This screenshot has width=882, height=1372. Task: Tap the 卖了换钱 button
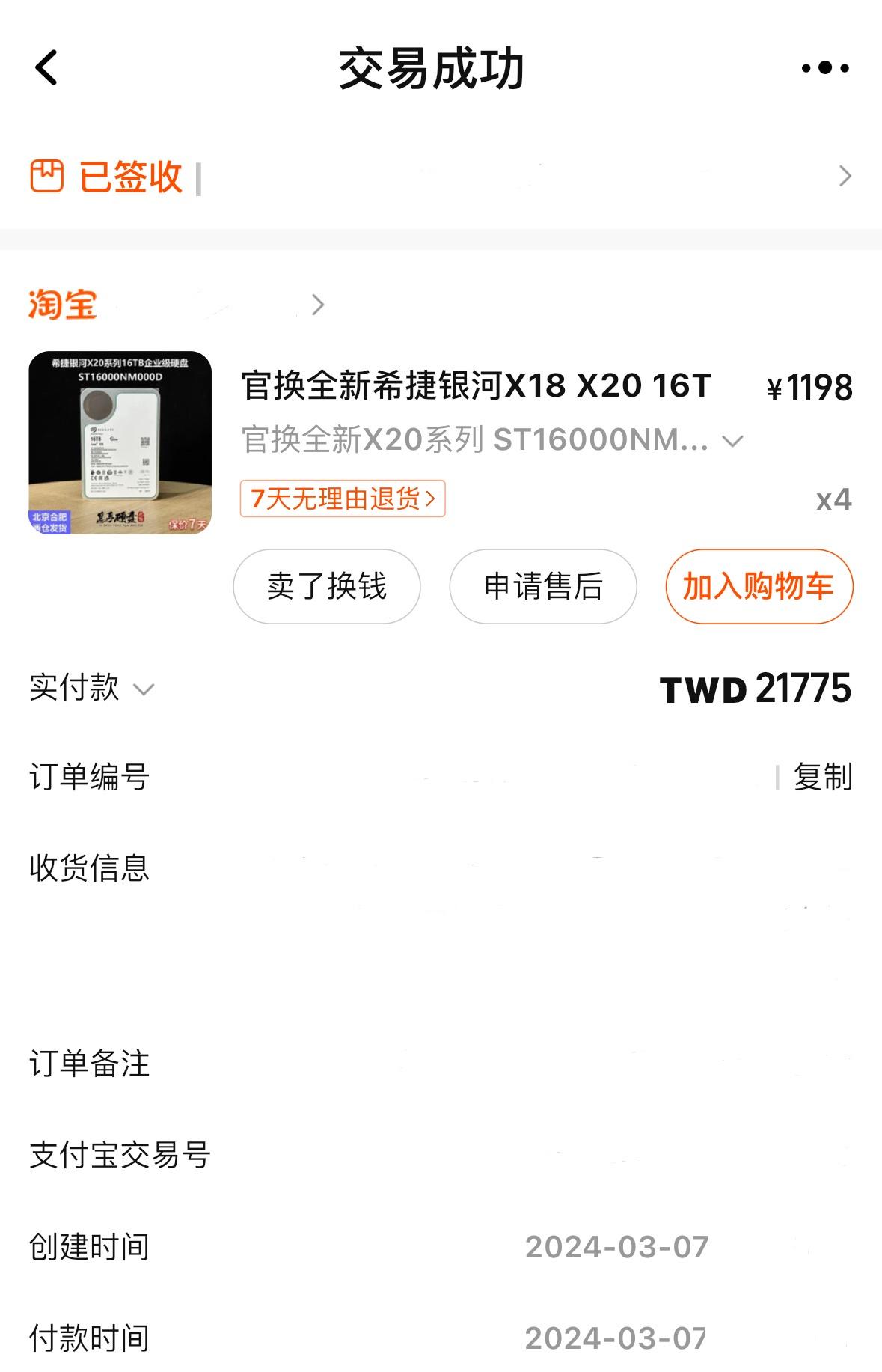tap(327, 587)
